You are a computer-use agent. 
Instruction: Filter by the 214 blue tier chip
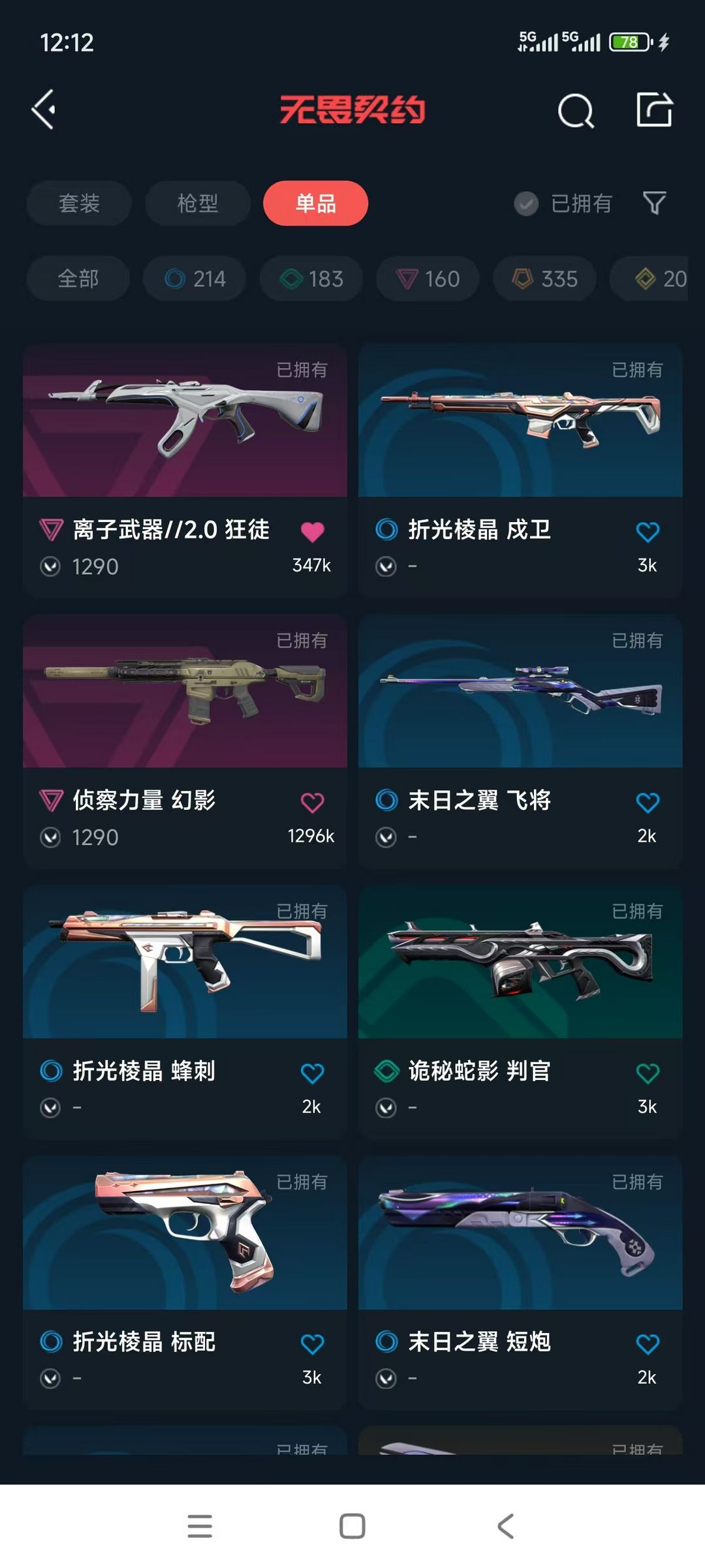tap(195, 279)
